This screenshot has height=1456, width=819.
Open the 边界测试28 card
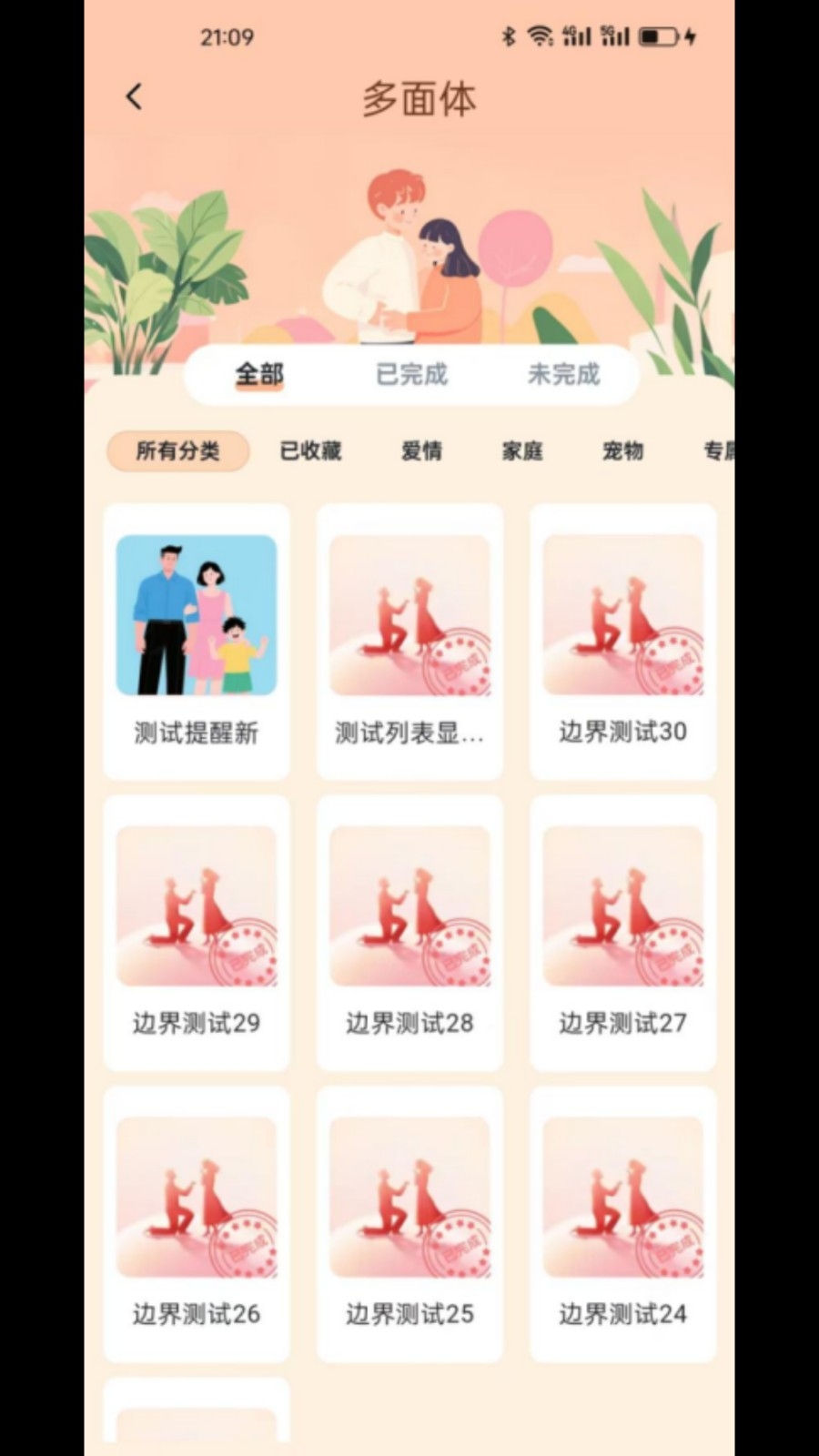(x=409, y=933)
